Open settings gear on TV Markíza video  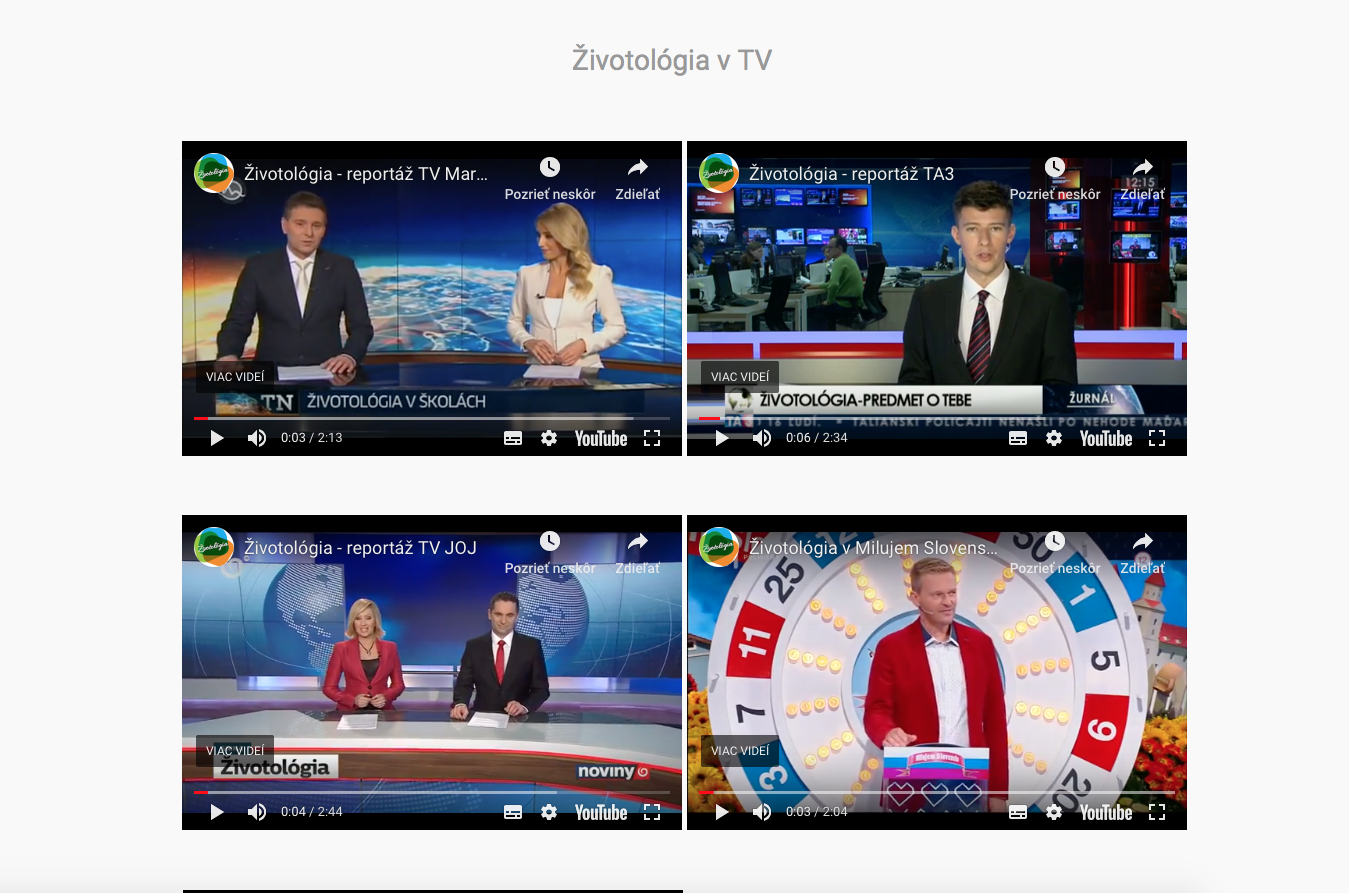click(549, 438)
